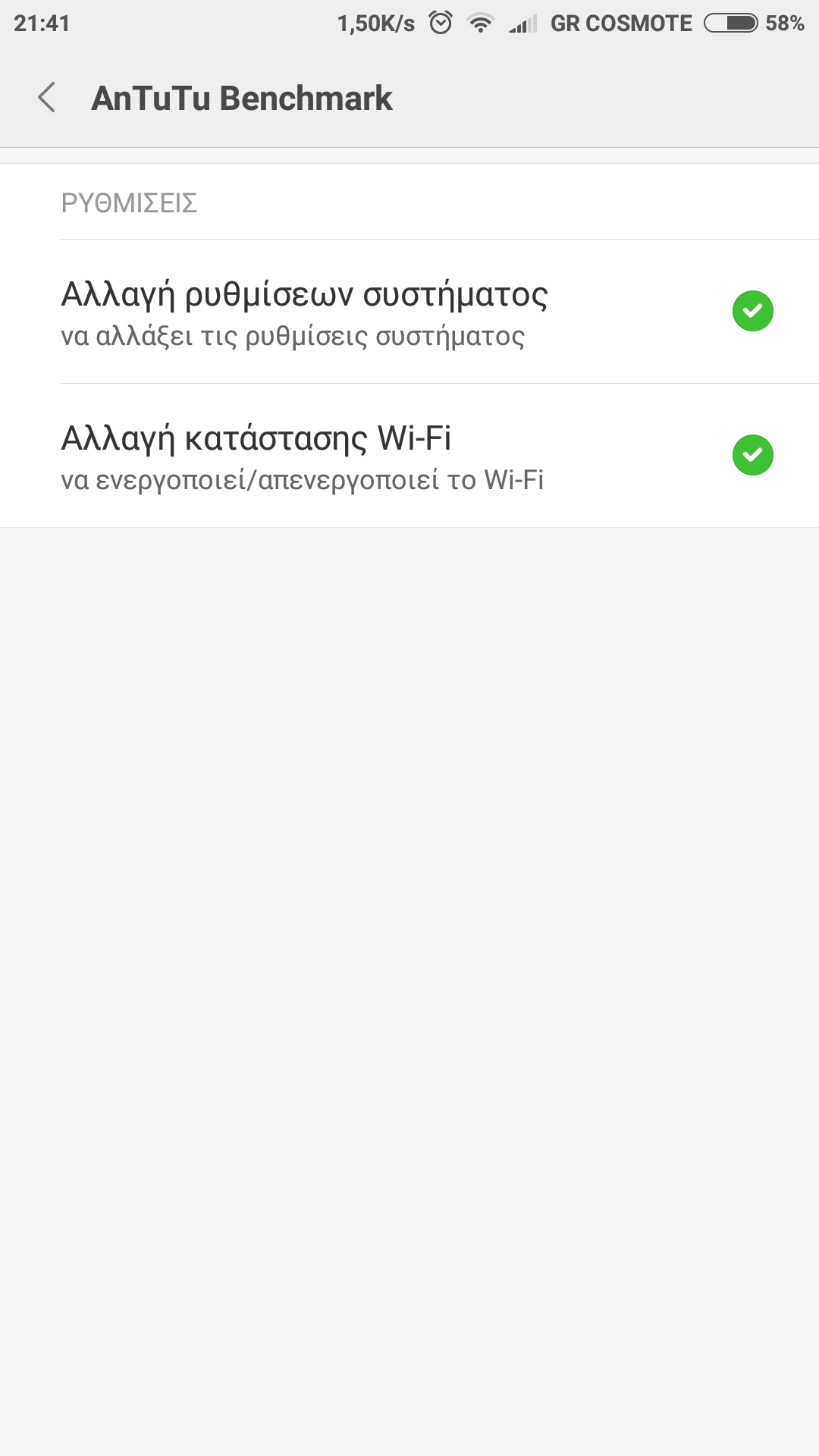Open the Αλλαγή ρυθμίσεων συστήματος permission
This screenshot has height=1456, width=819.
click(x=409, y=312)
